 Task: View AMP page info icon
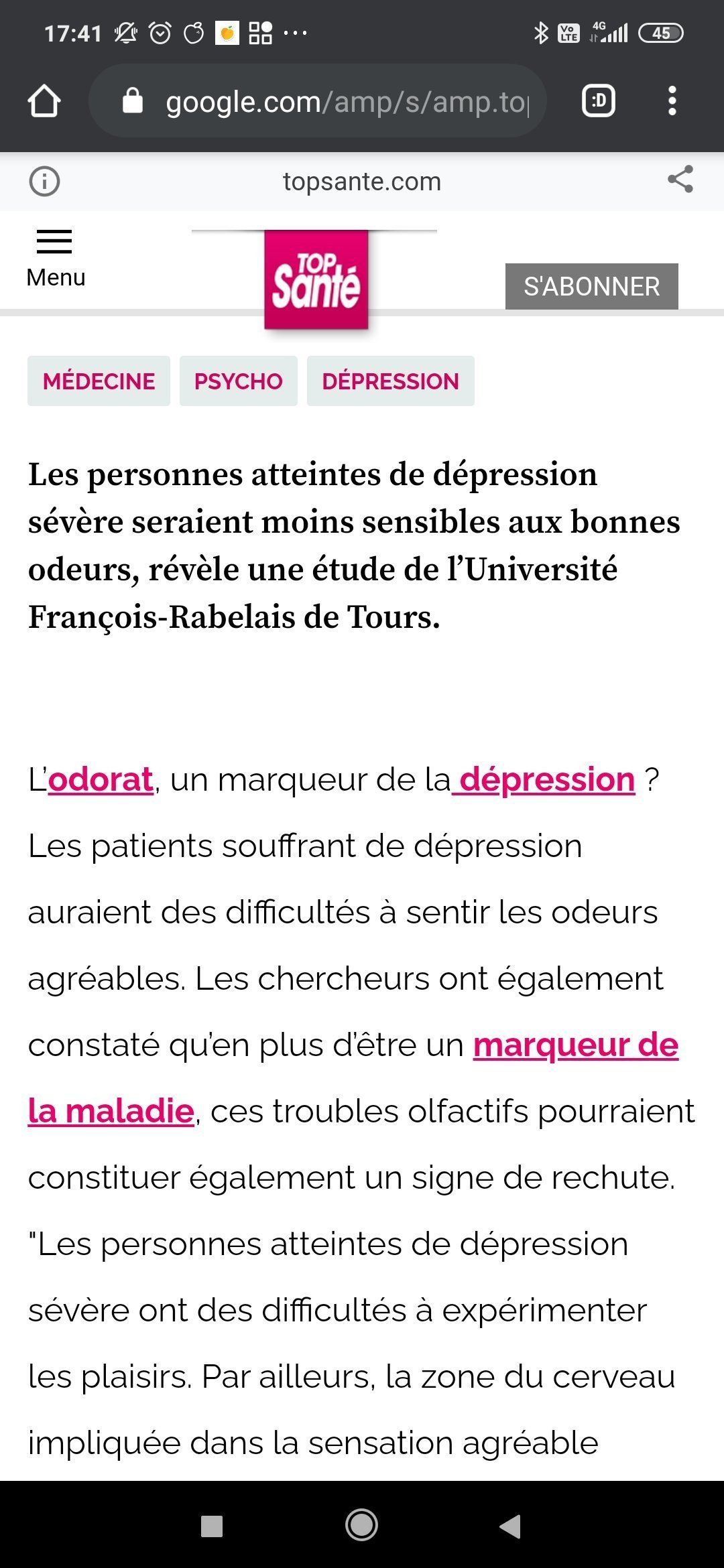point(44,181)
